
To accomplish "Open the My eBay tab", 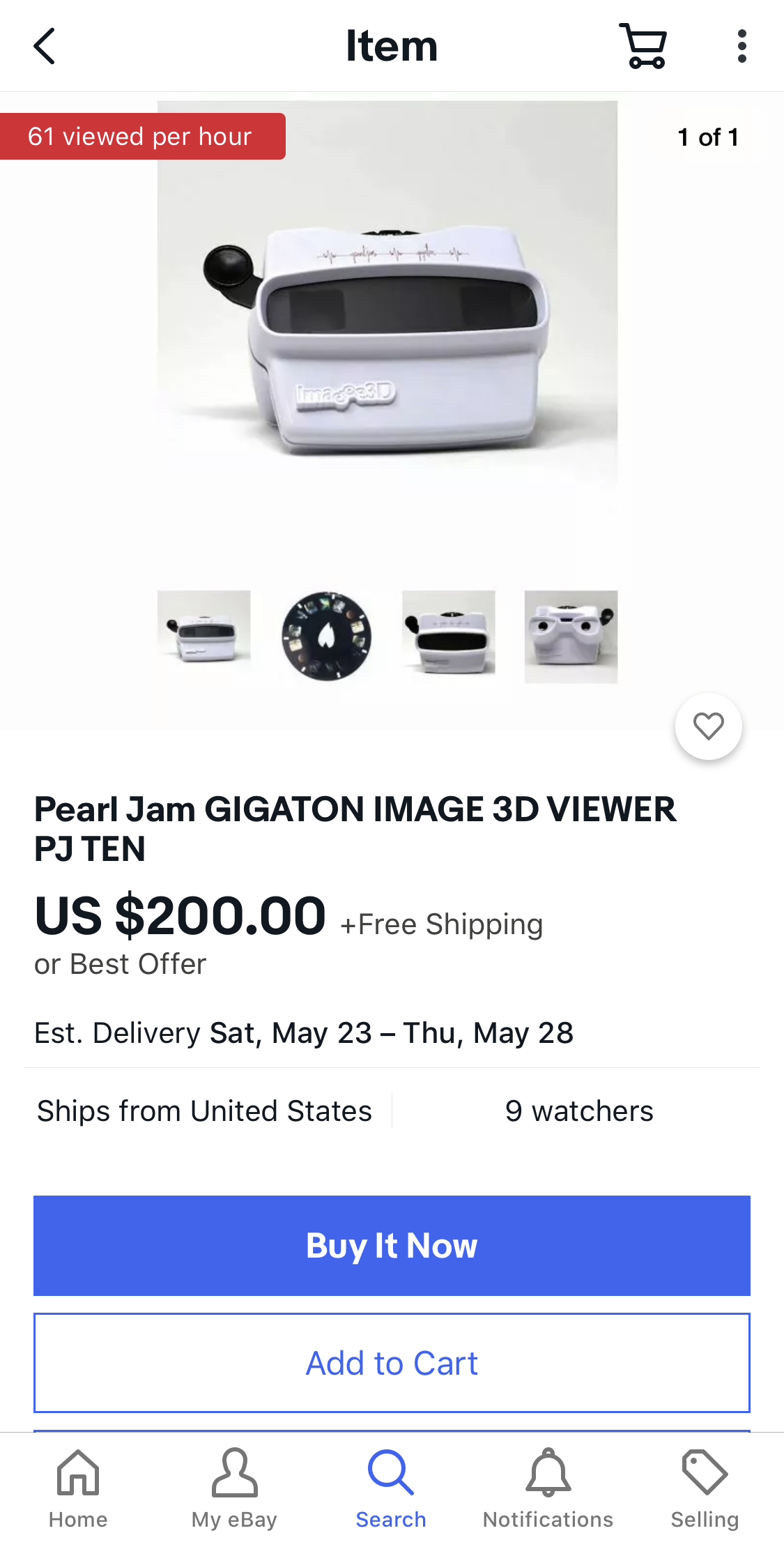I will point(234,1488).
